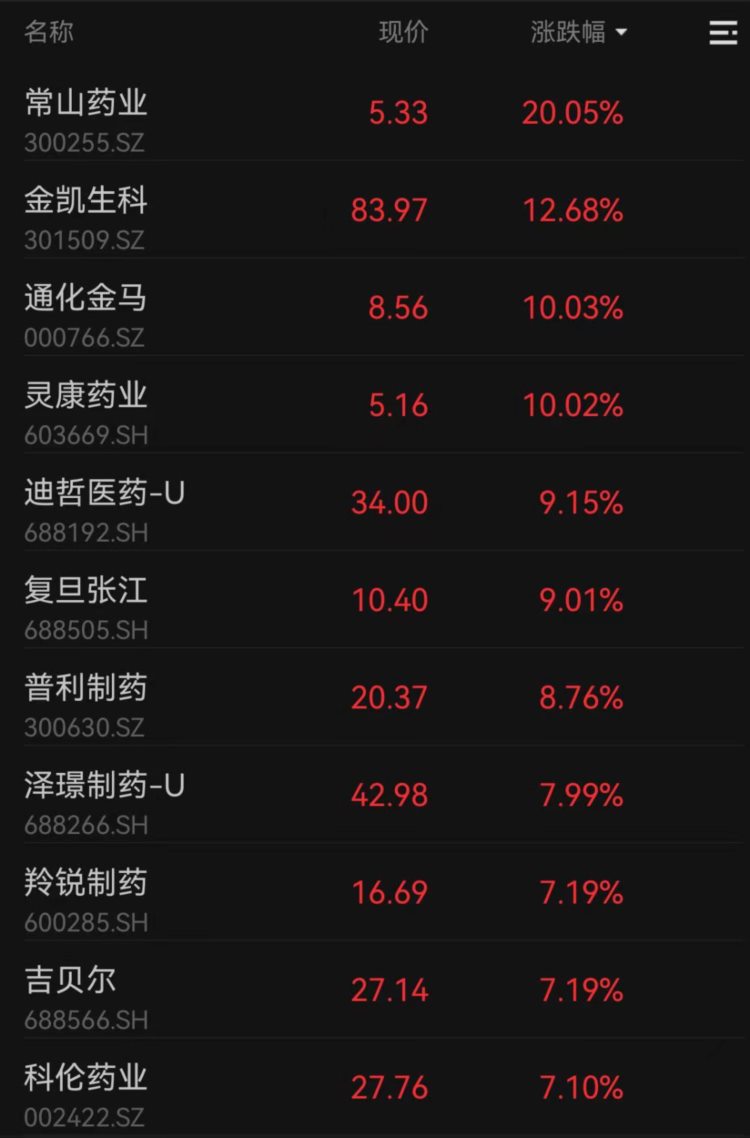Click the 名称 column header

click(45, 33)
